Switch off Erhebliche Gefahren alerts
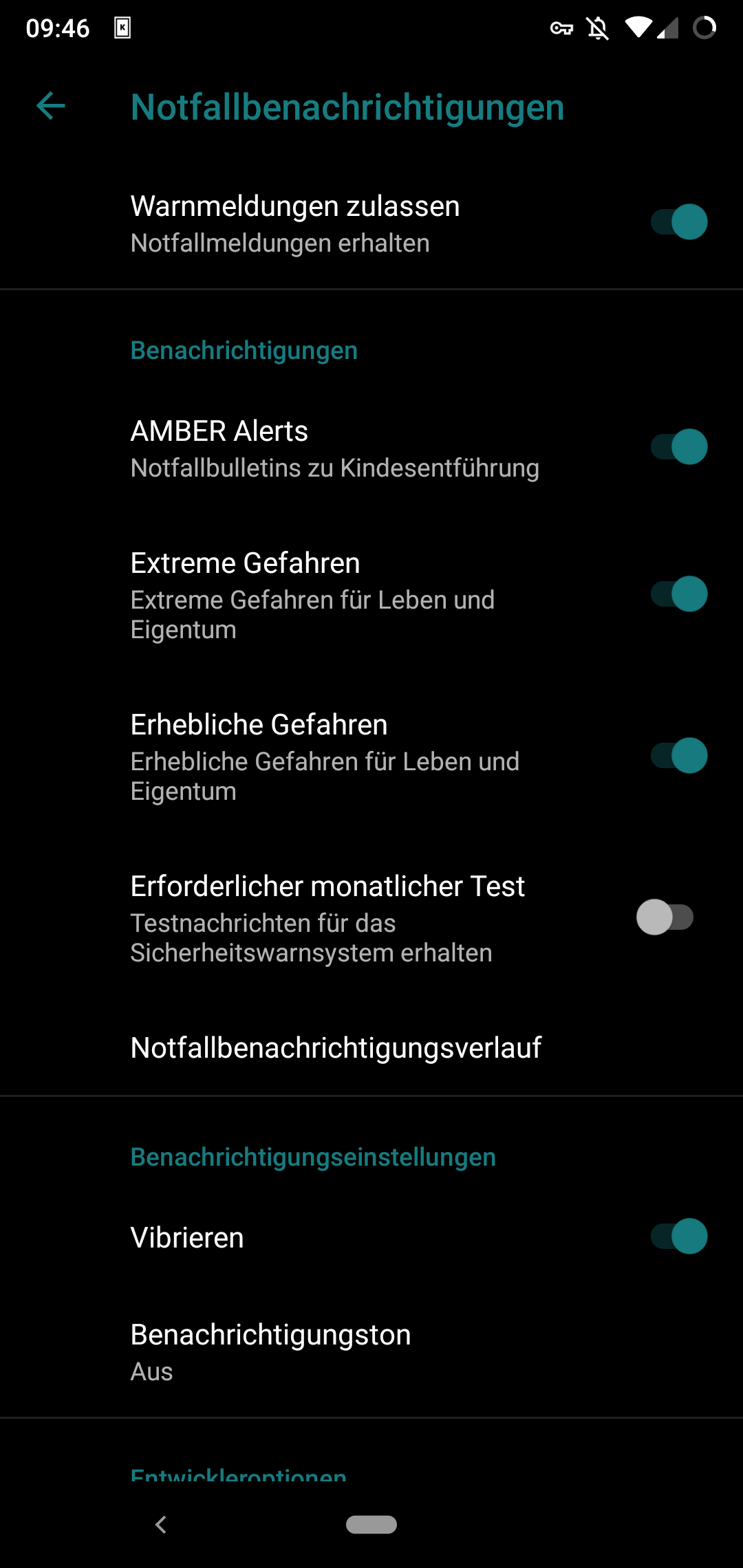 [x=678, y=756]
